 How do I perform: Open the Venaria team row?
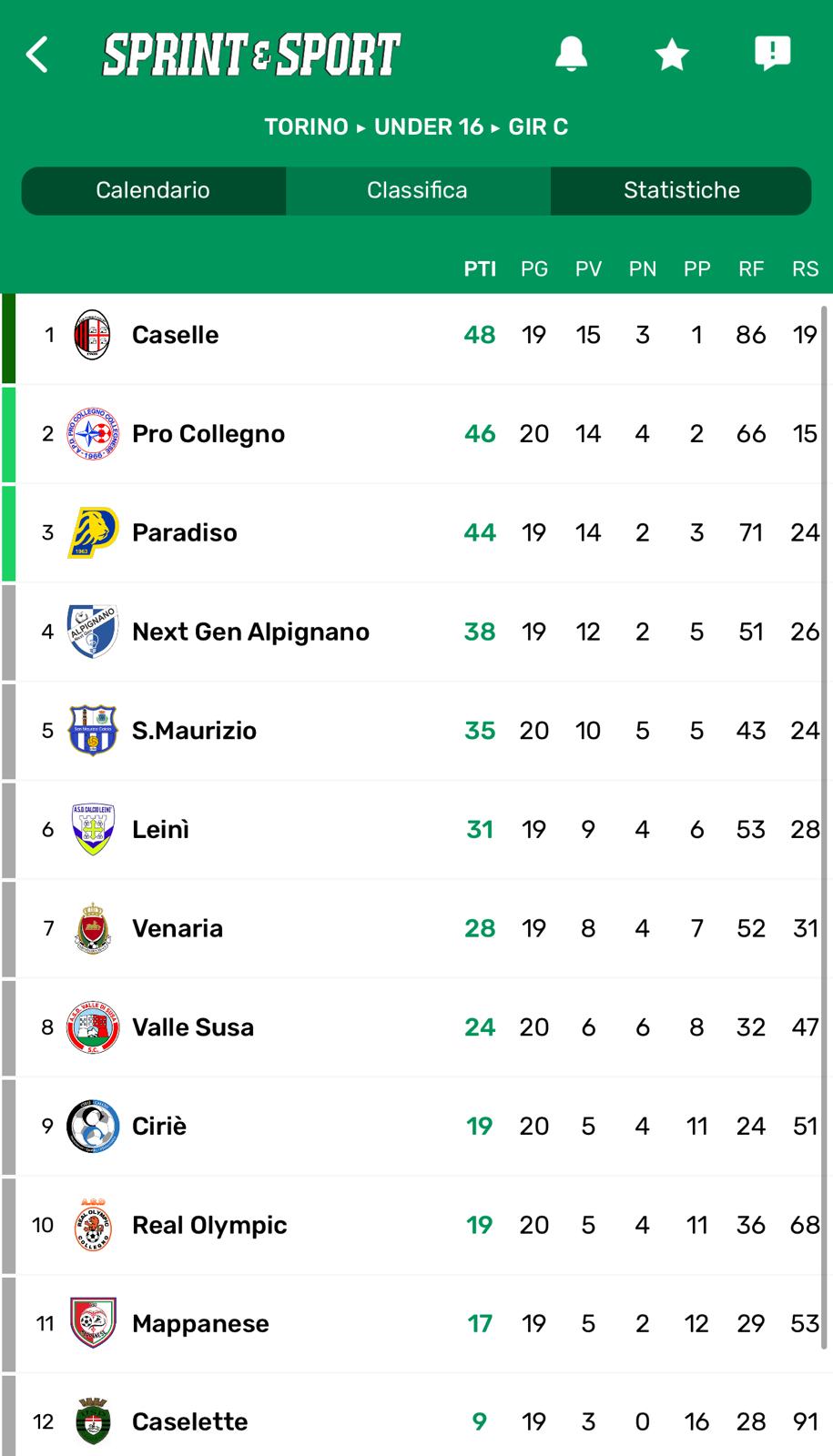416,928
